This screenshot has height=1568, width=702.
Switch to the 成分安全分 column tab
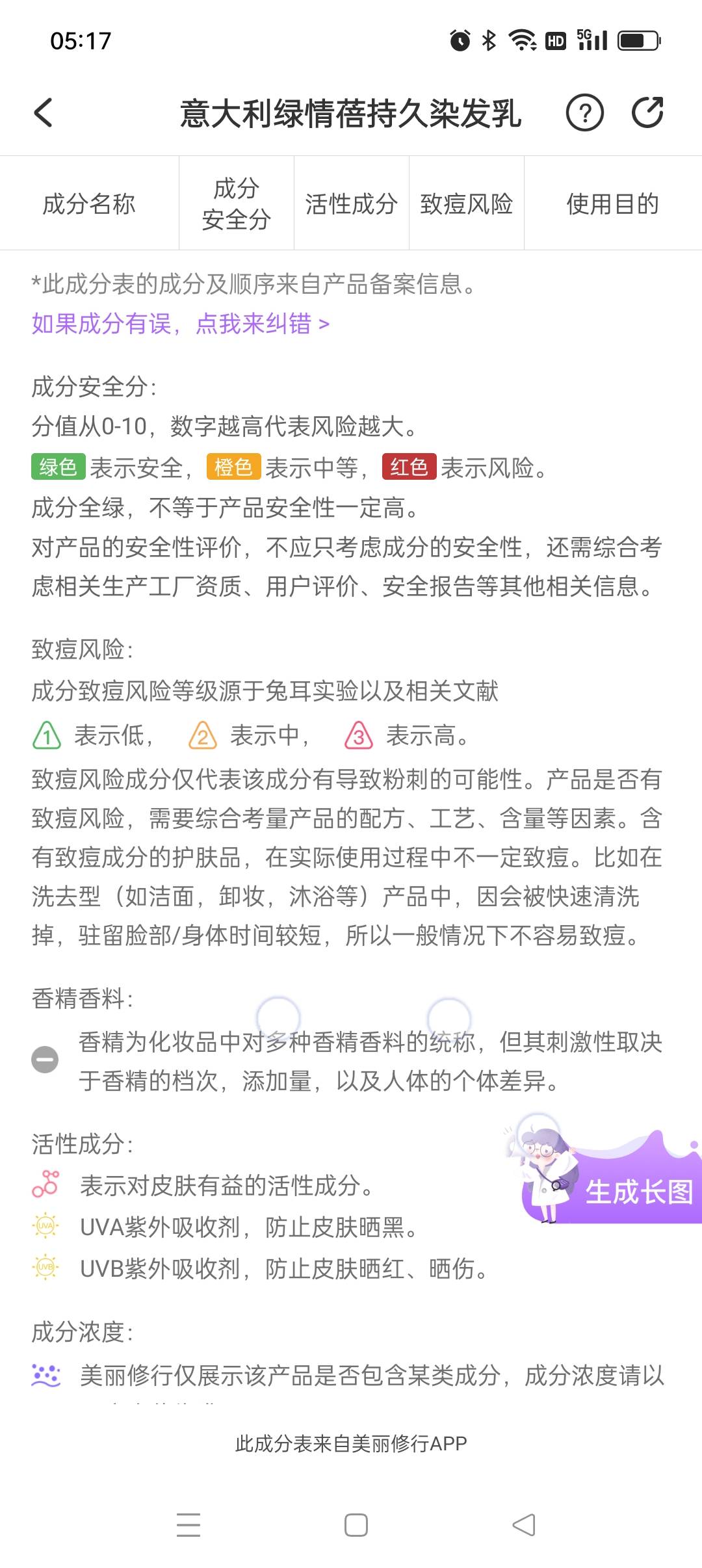(x=235, y=202)
